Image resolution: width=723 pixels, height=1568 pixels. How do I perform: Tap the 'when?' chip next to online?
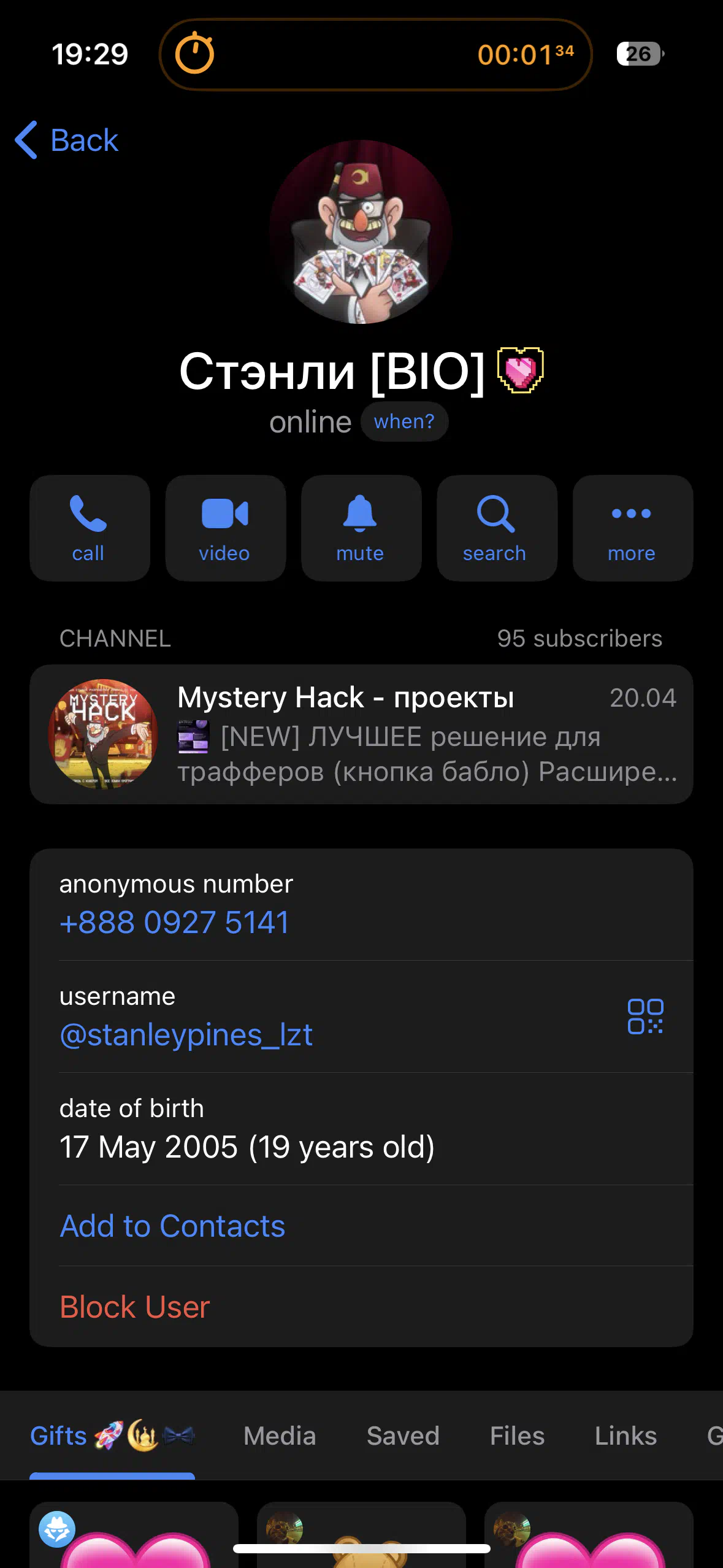tap(404, 421)
